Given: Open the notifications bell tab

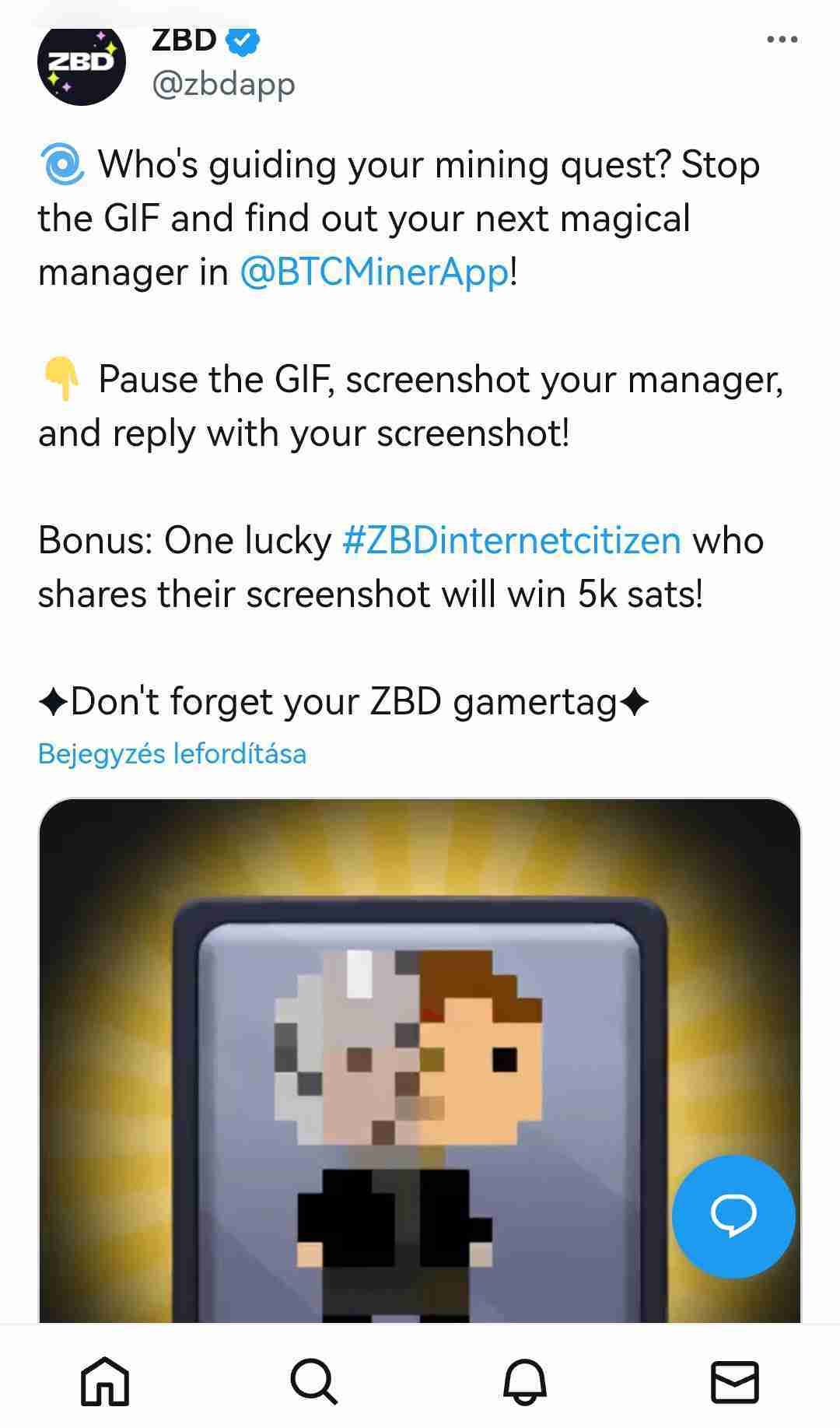Looking at the screenshot, I should pyautogui.click(x=525, y=1381).
